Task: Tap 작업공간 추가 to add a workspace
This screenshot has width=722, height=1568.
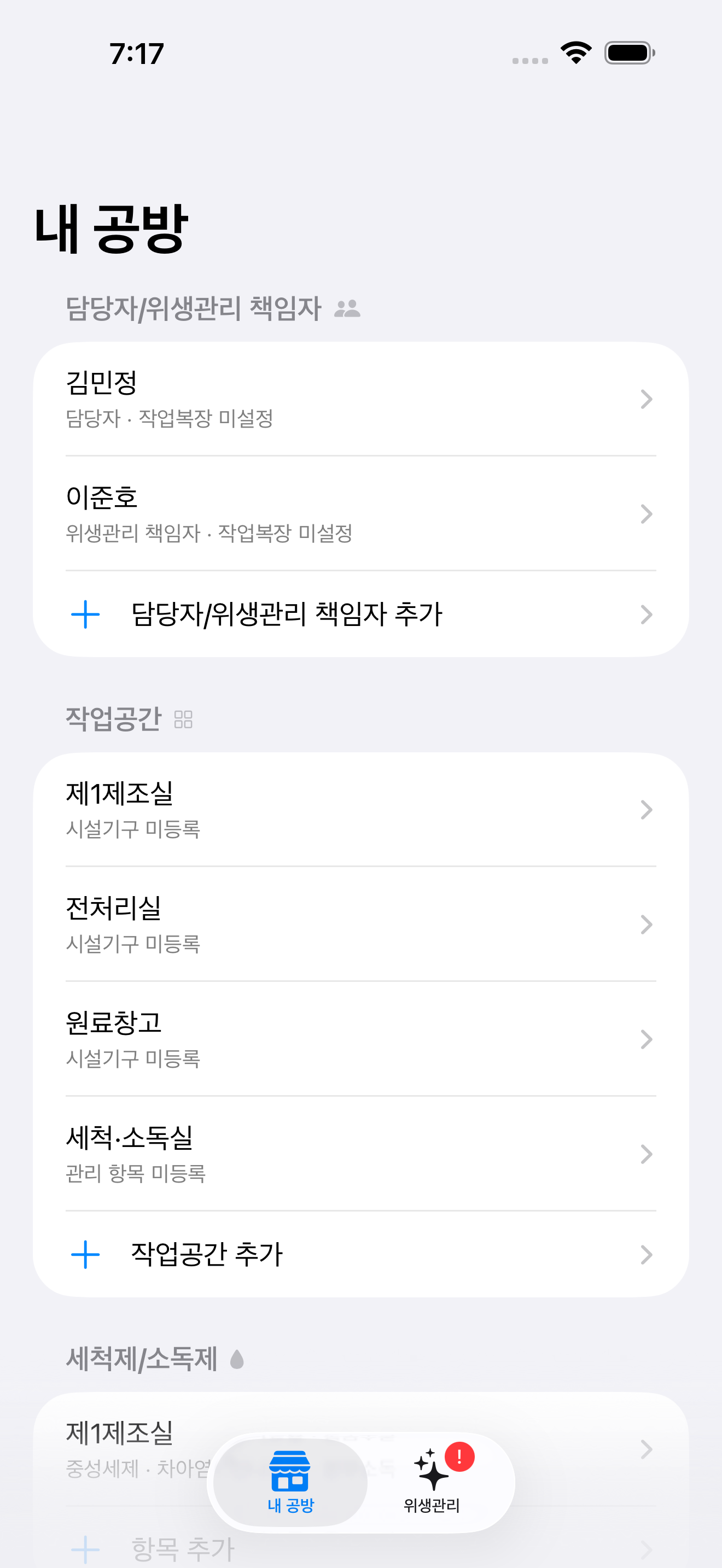Action: (207, 1254)
